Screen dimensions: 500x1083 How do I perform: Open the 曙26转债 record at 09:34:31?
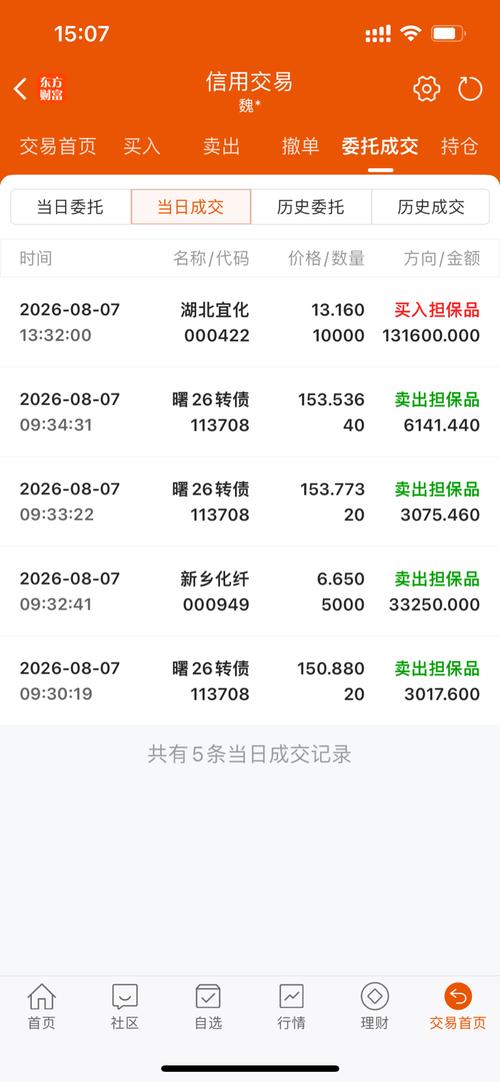point(250,412)
